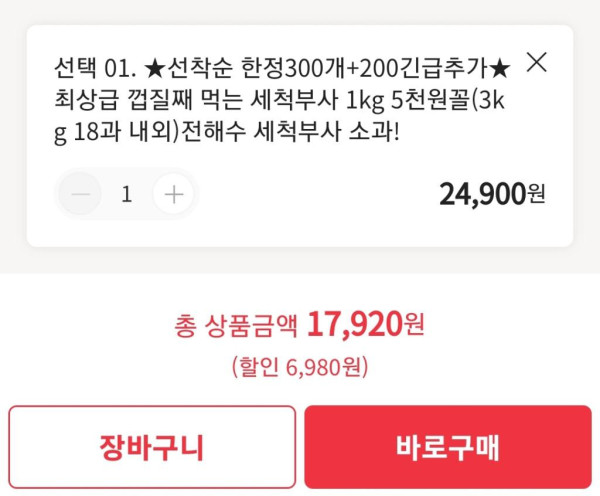
Task: Add the item to 장바구니
Action: point(152,446)
